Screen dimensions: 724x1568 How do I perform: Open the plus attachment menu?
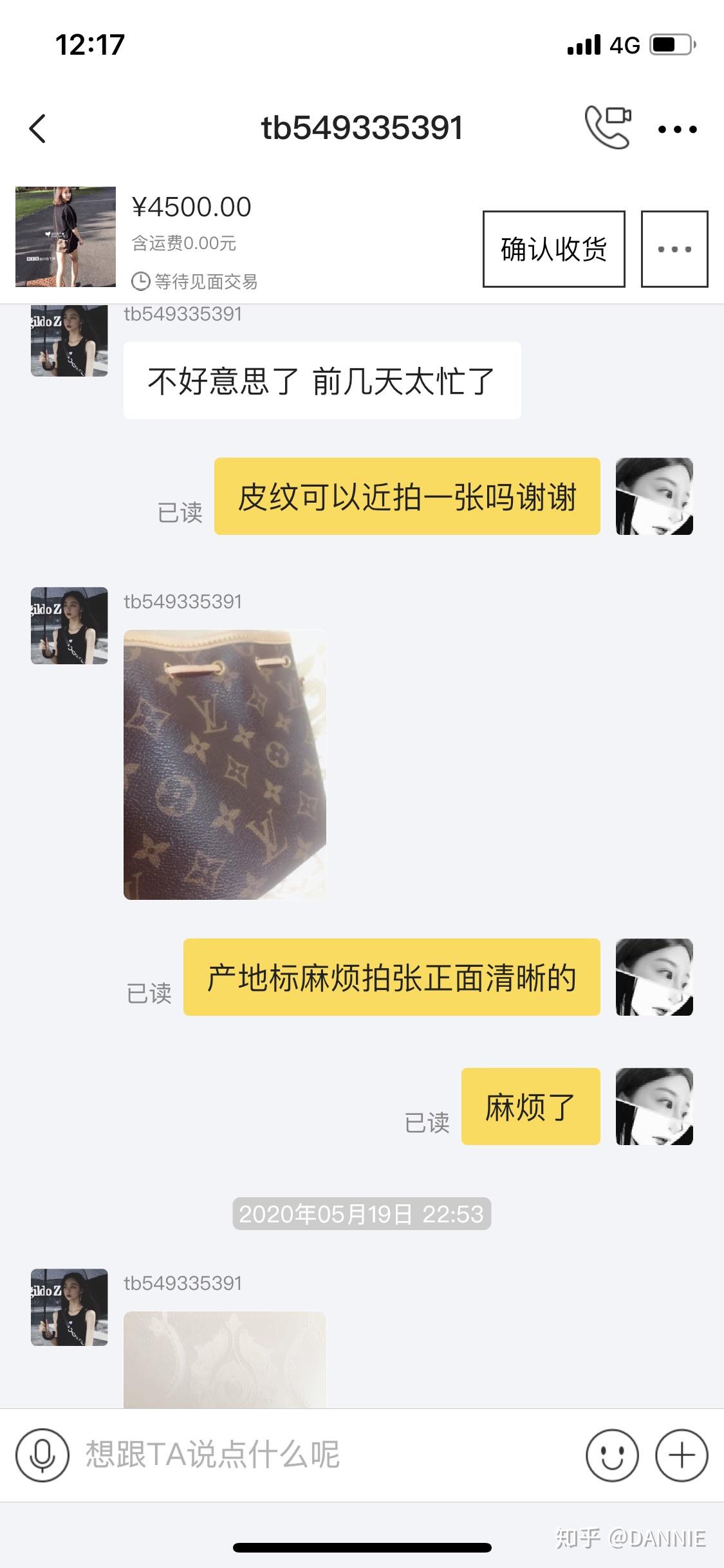681,1455
